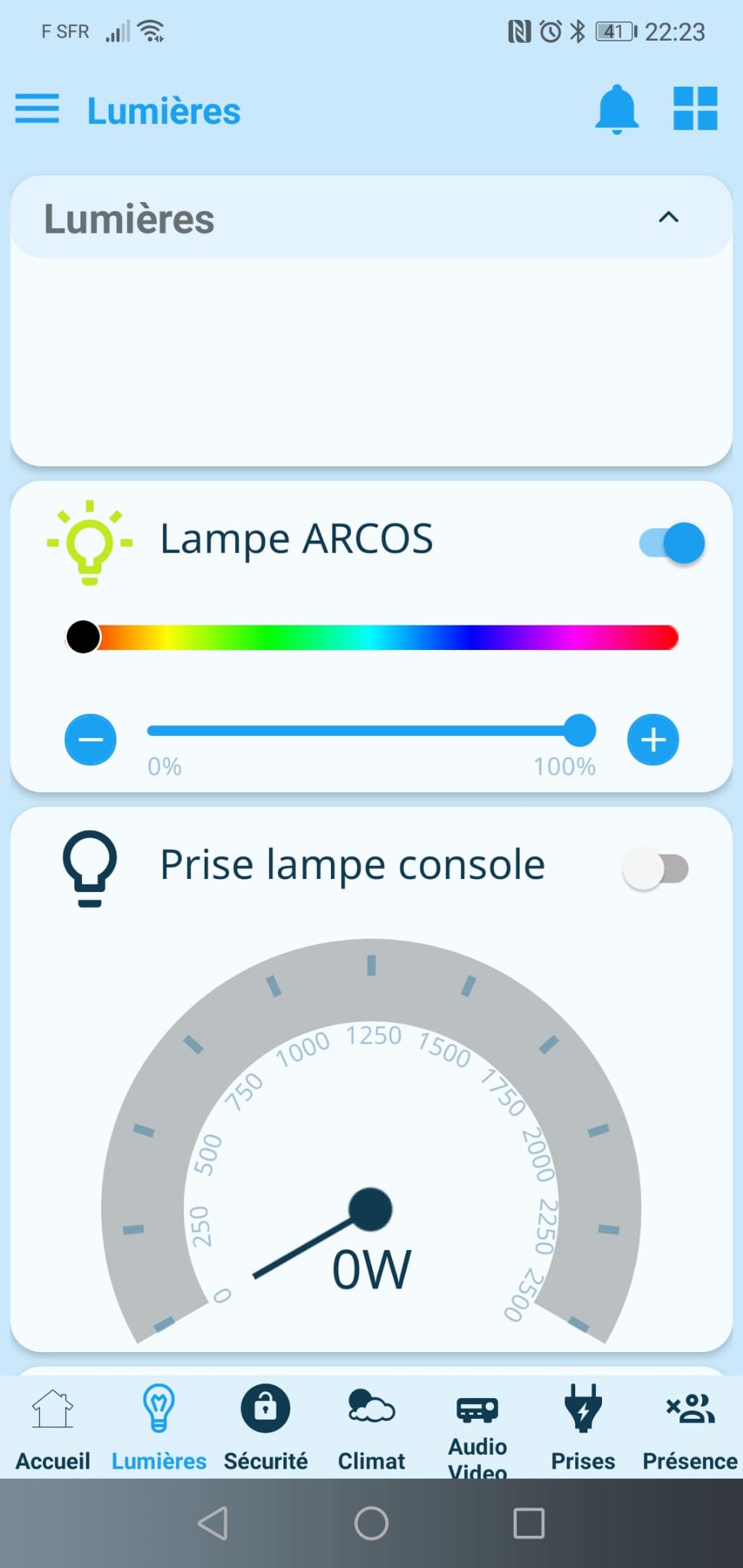Open the grid layout icon
Screen dimensions: 743x1568
(695, 108)
